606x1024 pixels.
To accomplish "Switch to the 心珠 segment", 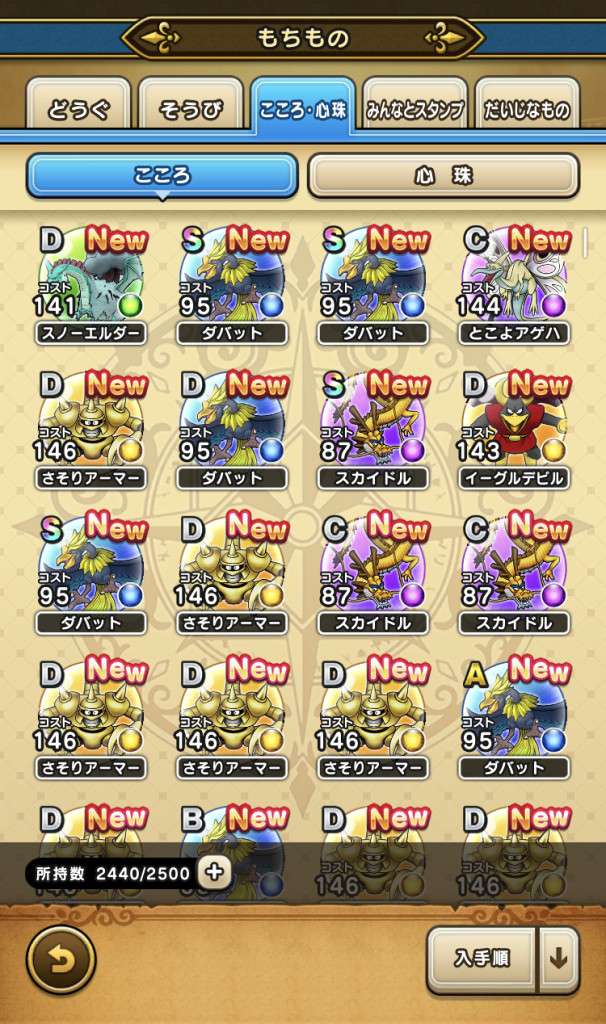I will tap(443, 176).
